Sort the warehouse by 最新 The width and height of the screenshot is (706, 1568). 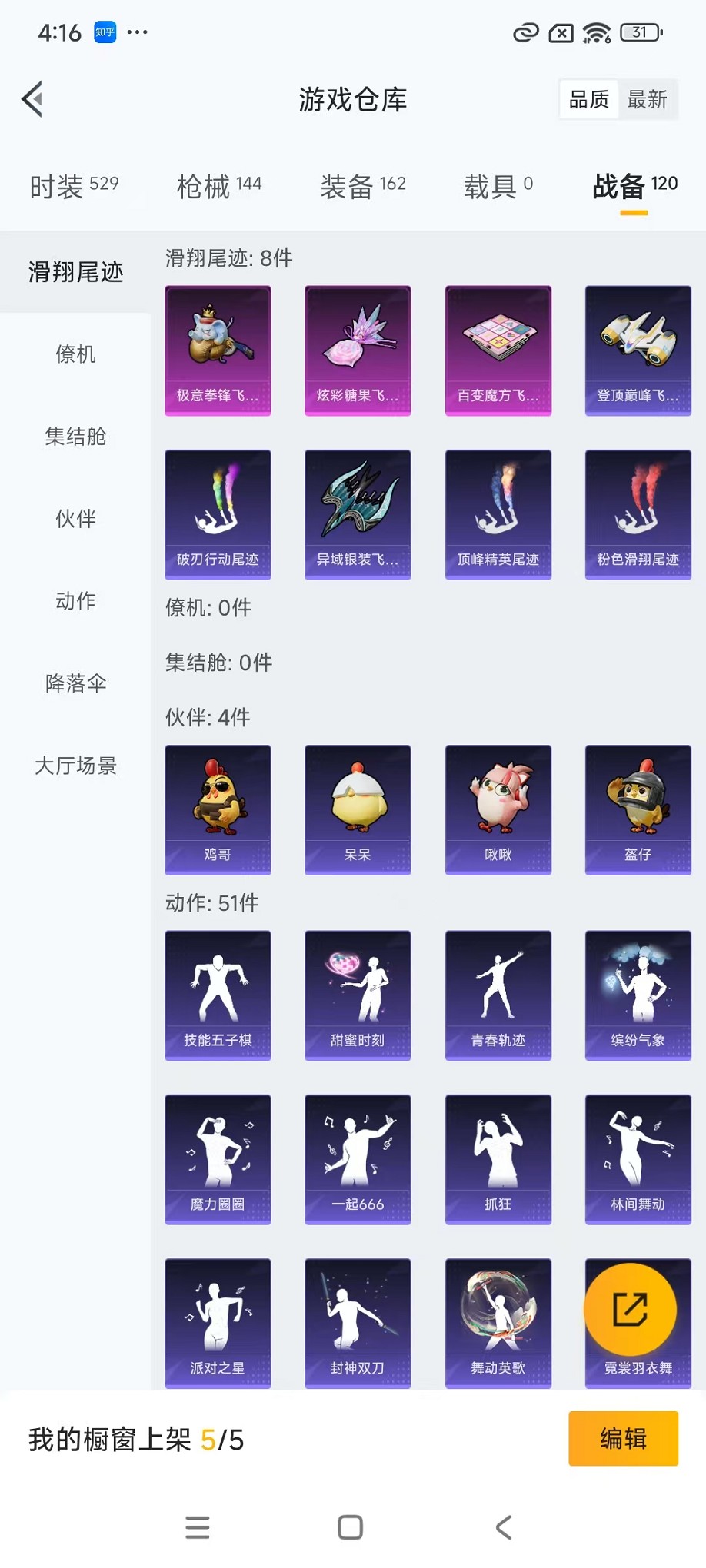[647, 99]
